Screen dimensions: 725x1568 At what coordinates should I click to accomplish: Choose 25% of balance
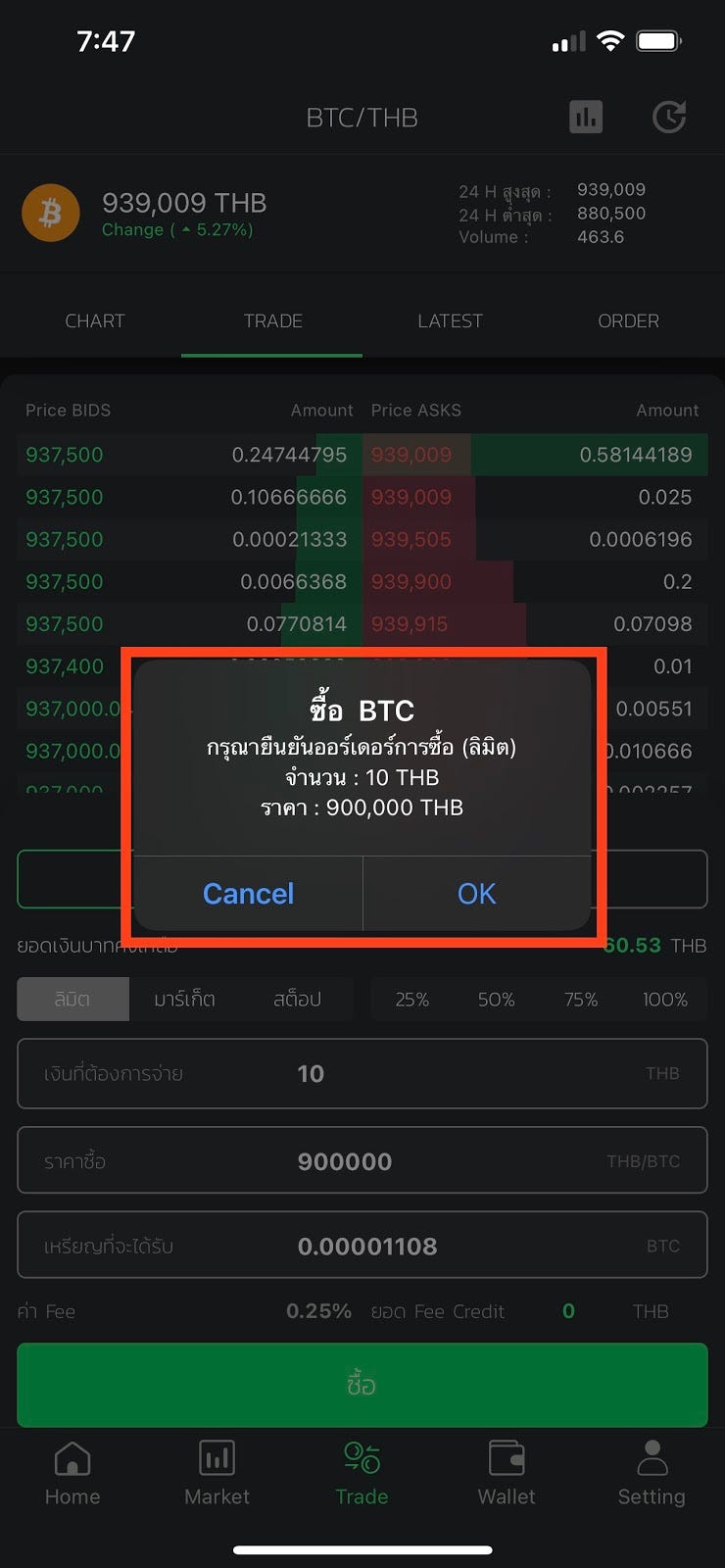[411, 1000]
